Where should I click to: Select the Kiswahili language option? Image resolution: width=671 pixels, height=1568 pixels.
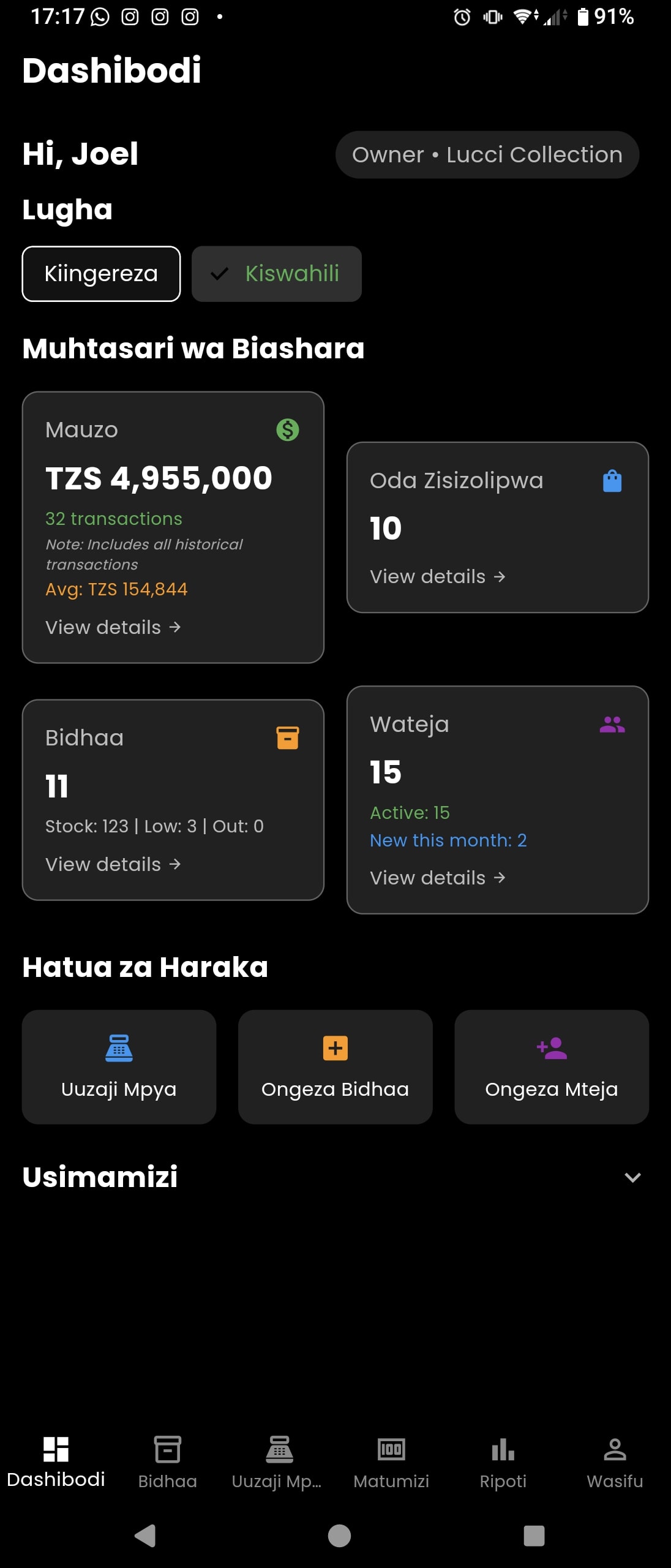[277, 274]
